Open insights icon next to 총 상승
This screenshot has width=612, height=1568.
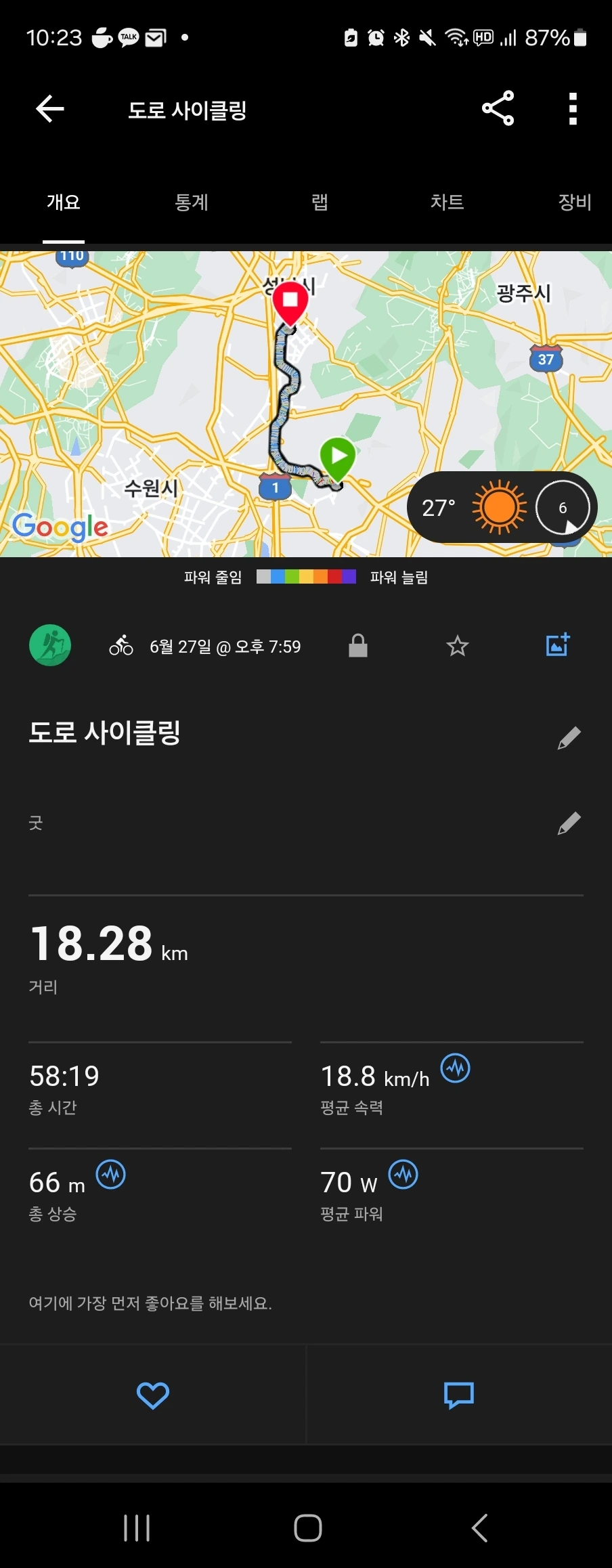coord(111,1175)
